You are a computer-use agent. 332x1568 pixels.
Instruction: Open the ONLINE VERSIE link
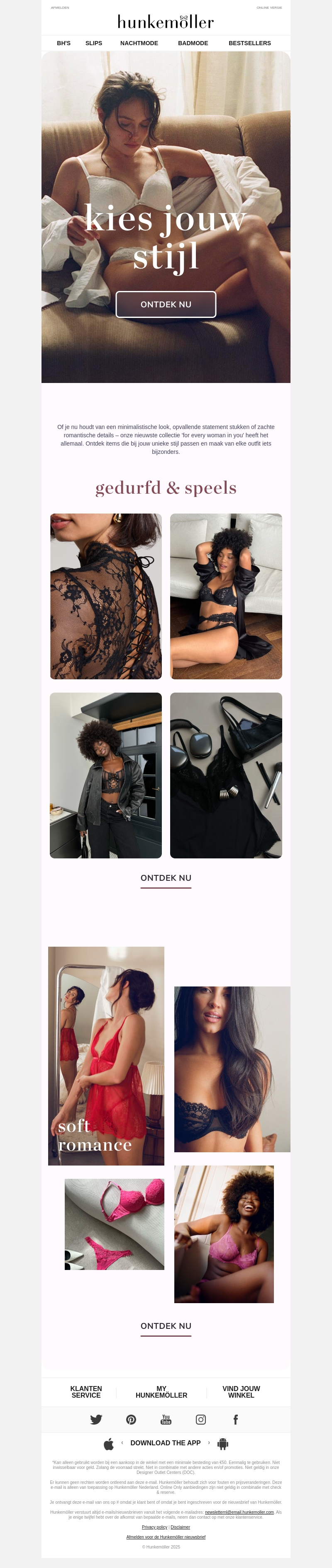click(x=269, y=8)
